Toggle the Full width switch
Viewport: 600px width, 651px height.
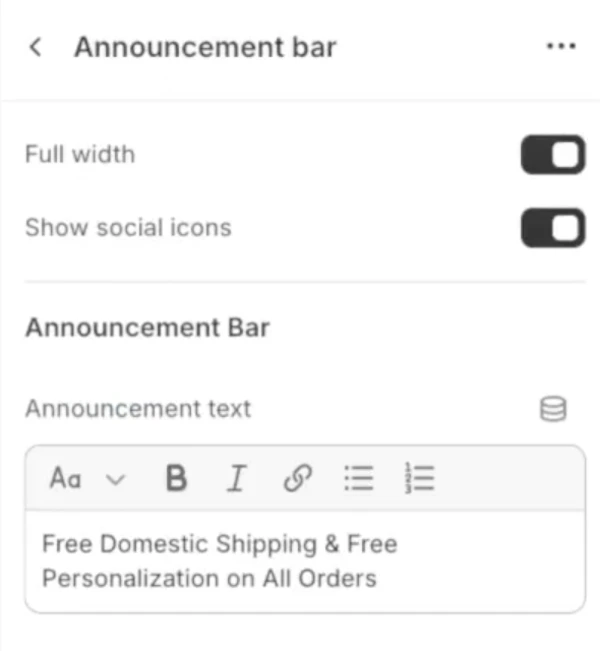(x=552, y=155)
